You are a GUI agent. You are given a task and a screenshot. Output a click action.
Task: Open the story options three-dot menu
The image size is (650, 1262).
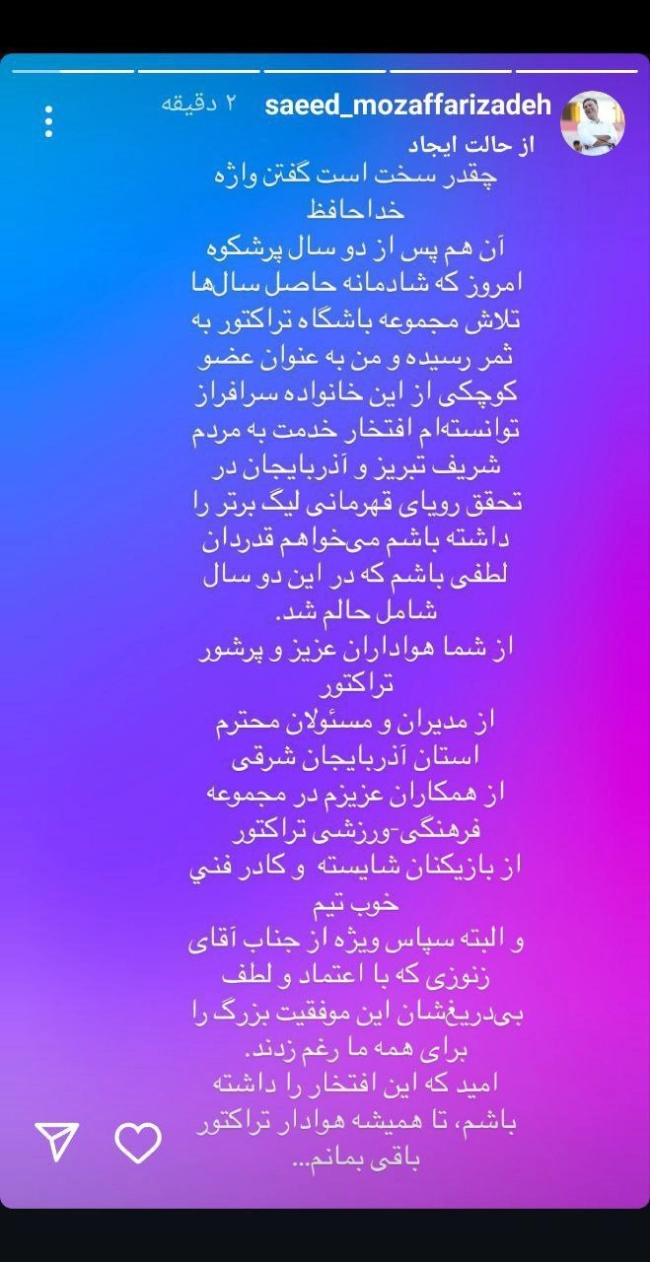47,121
